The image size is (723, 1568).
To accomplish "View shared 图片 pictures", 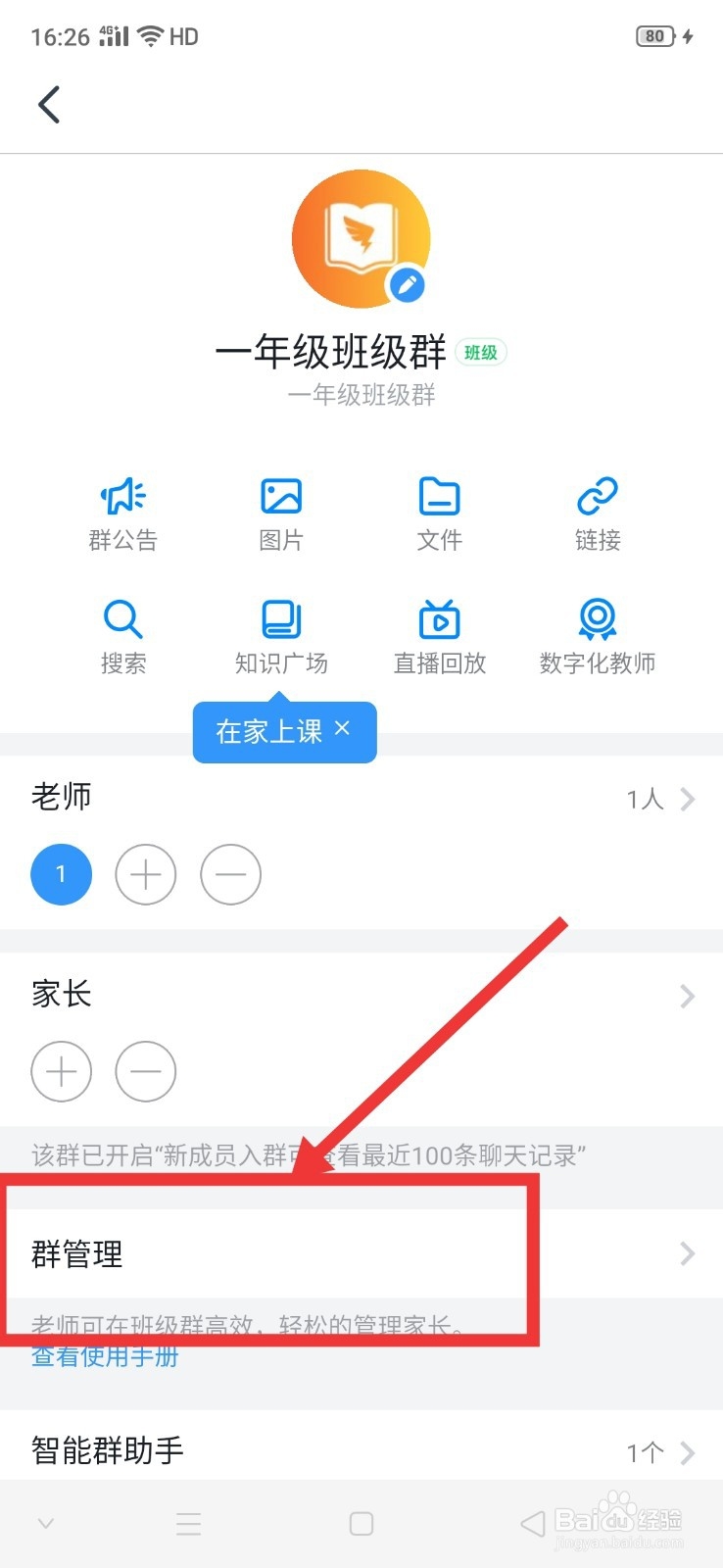I will point(281,513).
